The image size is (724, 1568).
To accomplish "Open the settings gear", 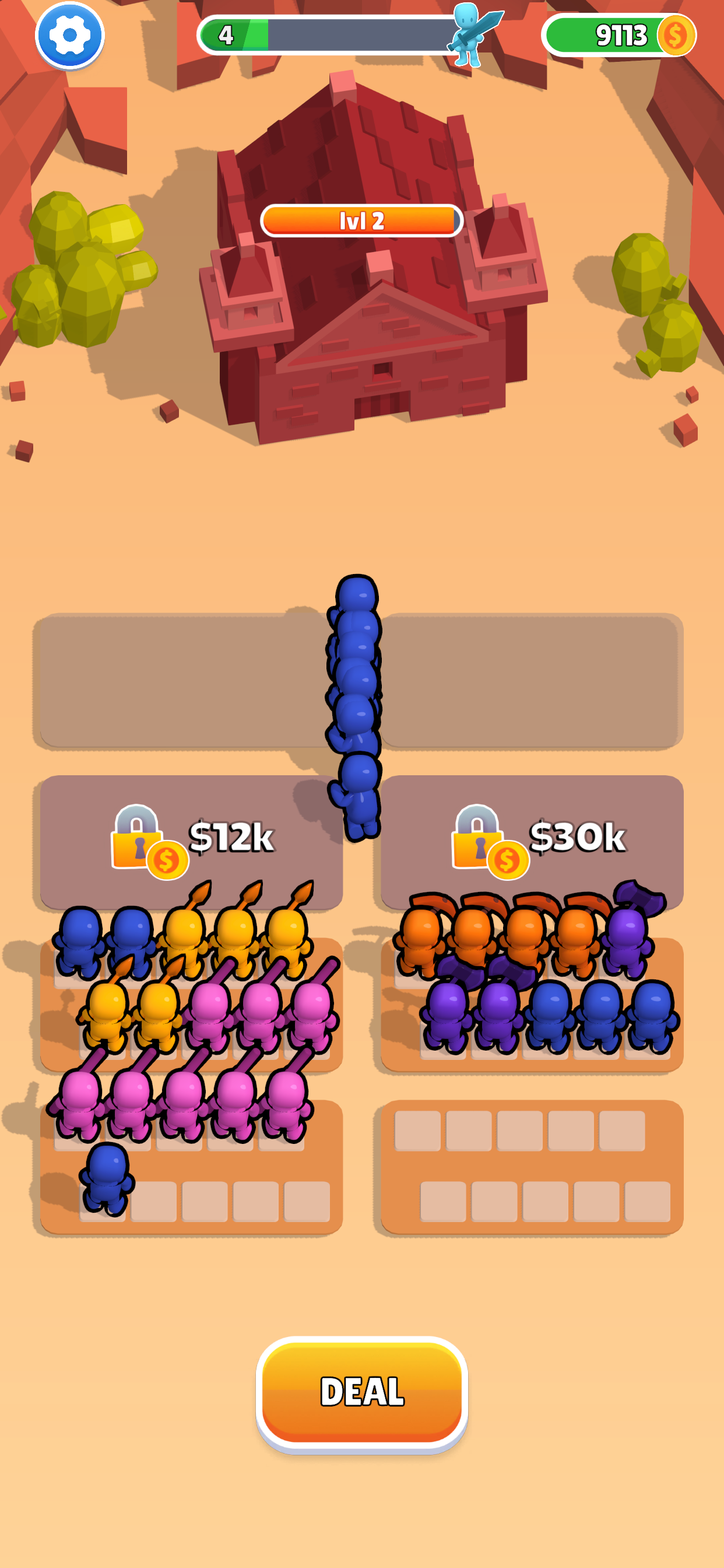I will pos(69,36).
